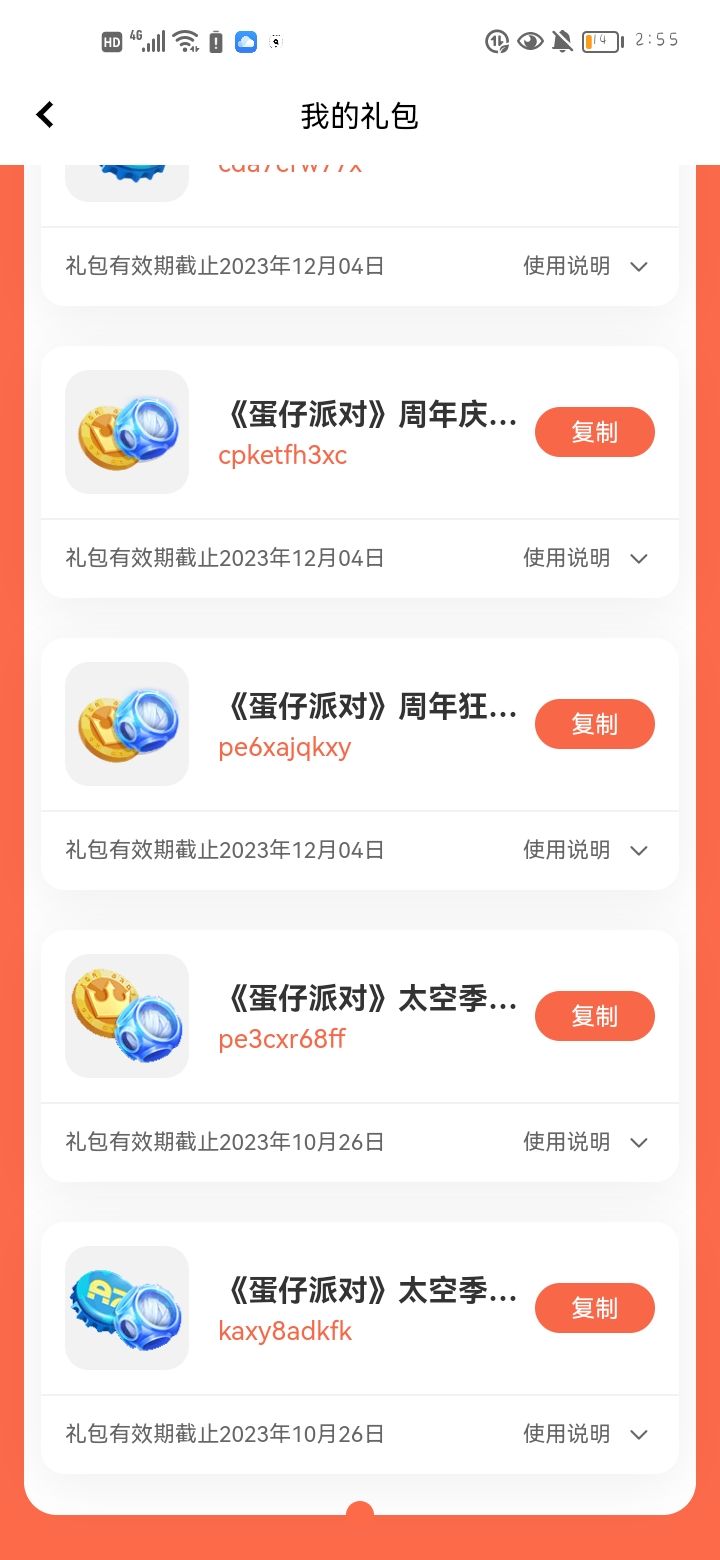Expand 使用说明 for code cpketfh3xc
Image resolution: width=720 pixels, height=1560 pixels.
point(586,558)
